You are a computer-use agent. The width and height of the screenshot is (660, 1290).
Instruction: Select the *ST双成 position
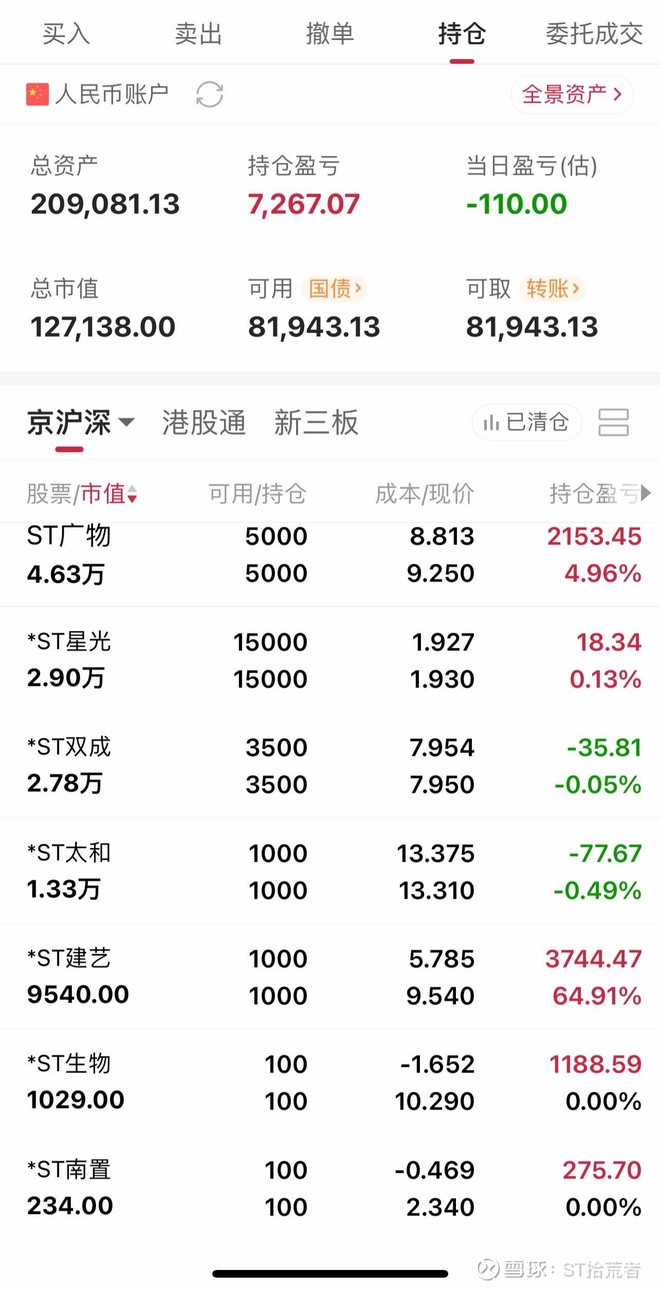pos(330,765)
